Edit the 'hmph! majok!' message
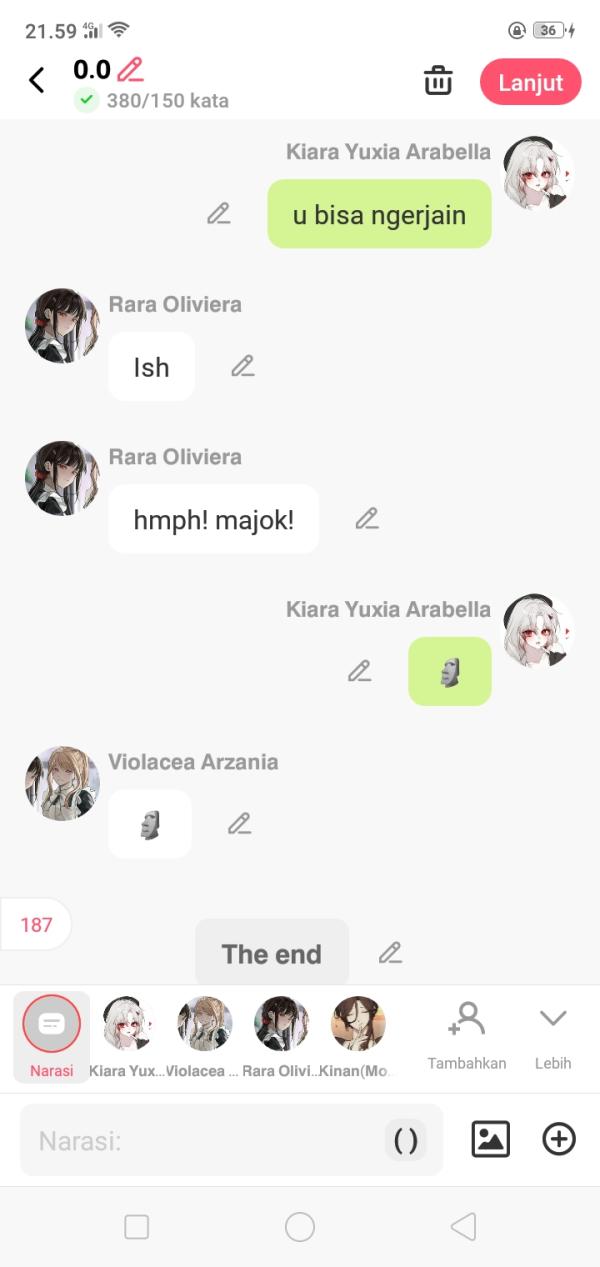 tap(367, 518)
